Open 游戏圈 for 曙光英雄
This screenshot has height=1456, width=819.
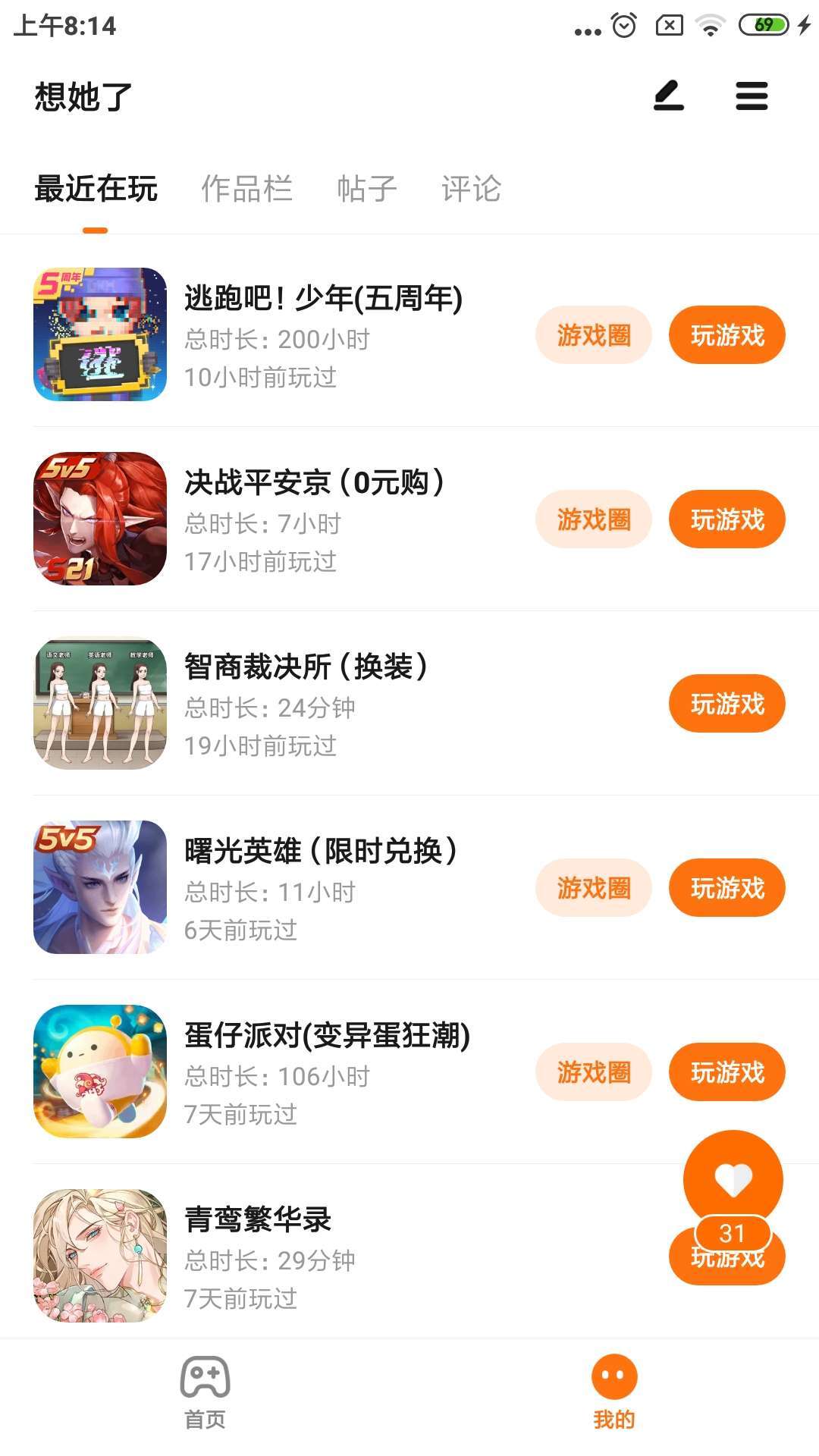click(x=593, y=888)
